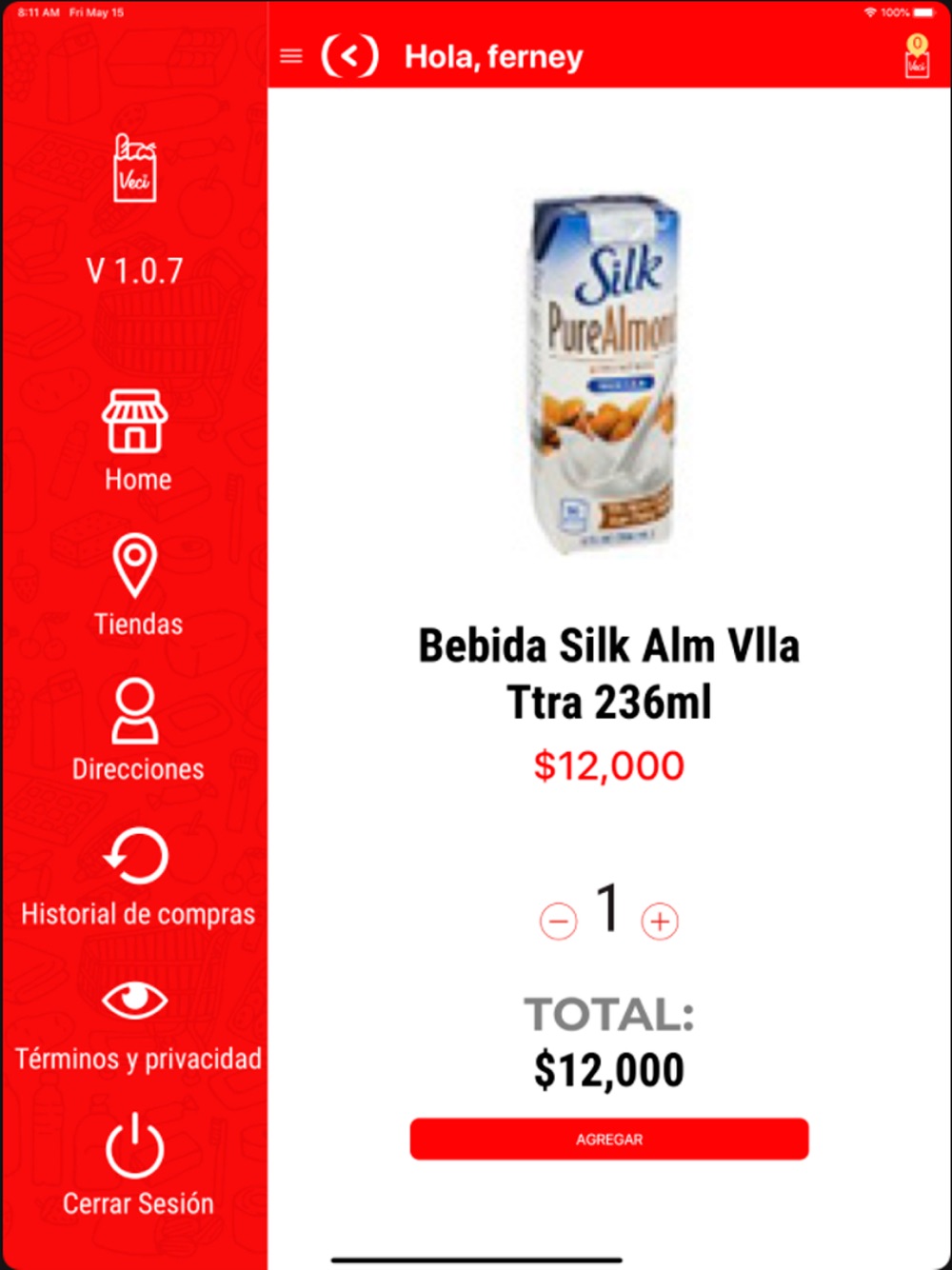Decrease quantity with the minus button

559,922
